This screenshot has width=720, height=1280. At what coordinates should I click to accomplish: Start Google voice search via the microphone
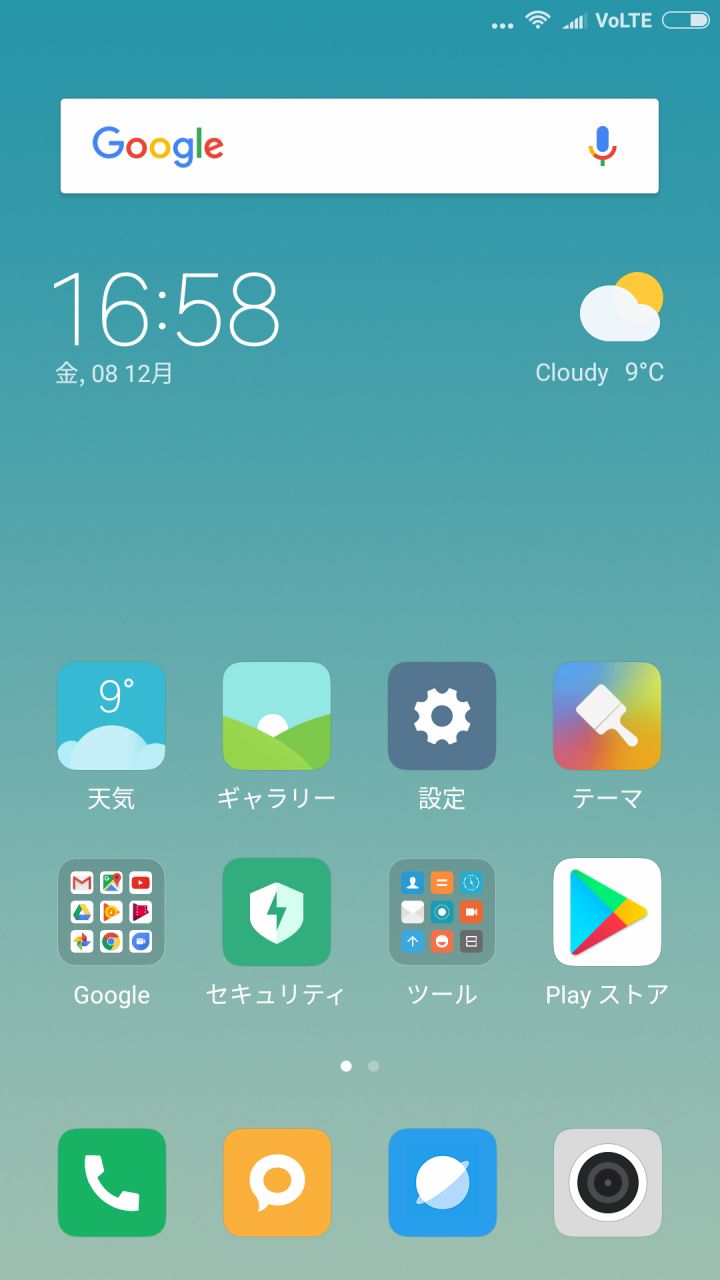[602, 146]
